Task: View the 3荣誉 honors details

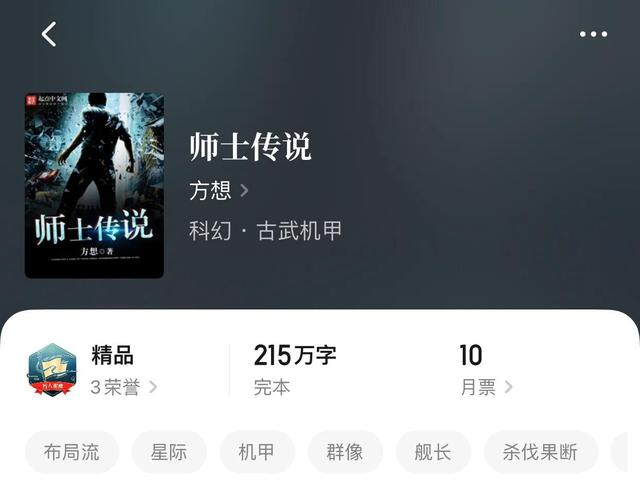Action: 123,387
